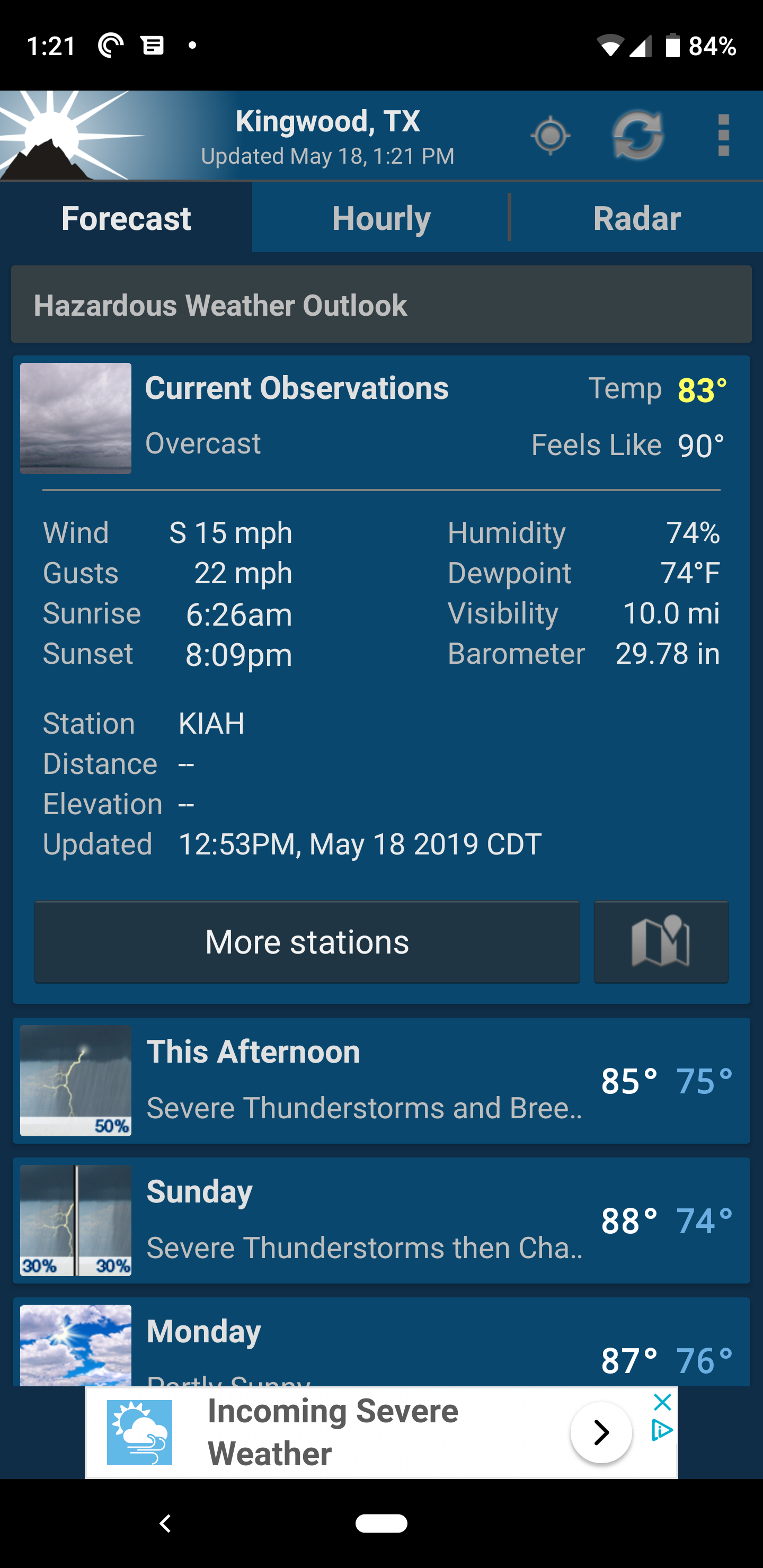
Task: Refresh the weather data
Action: click(637, 135)
